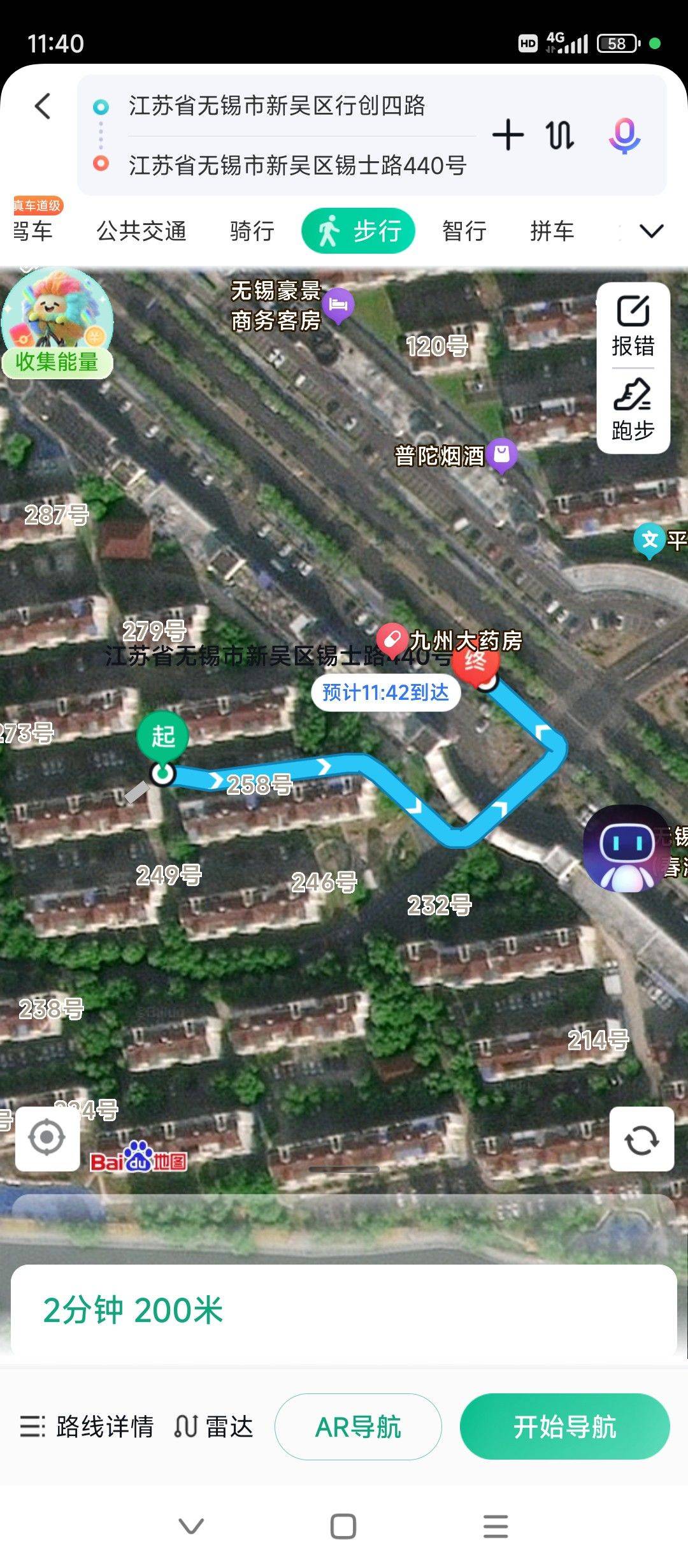
Task: Report a map error via 报错
Action: pyautogui.click(x=633, y=326)
